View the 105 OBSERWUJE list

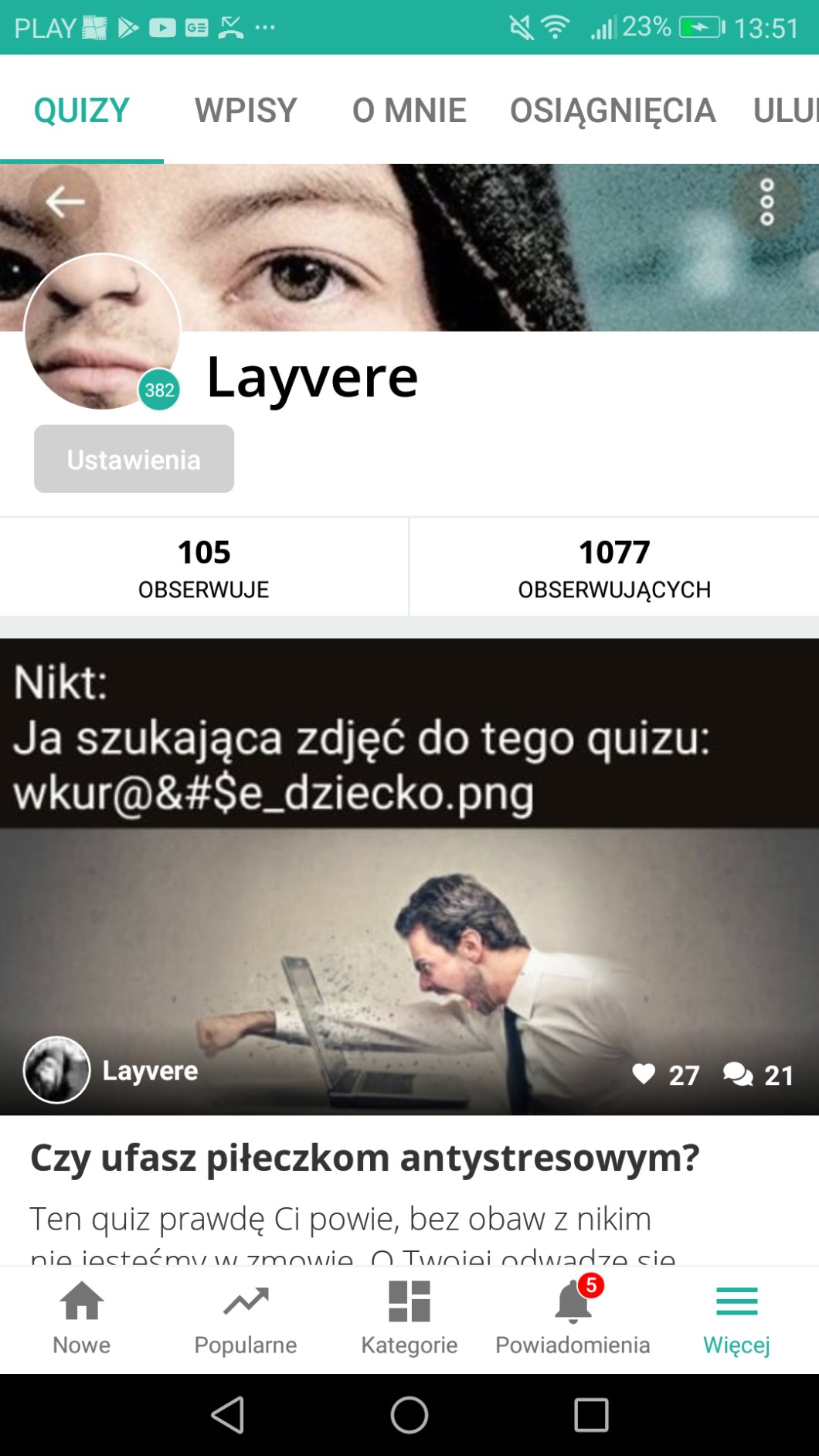pyautogui.click(x=204, y=567)
